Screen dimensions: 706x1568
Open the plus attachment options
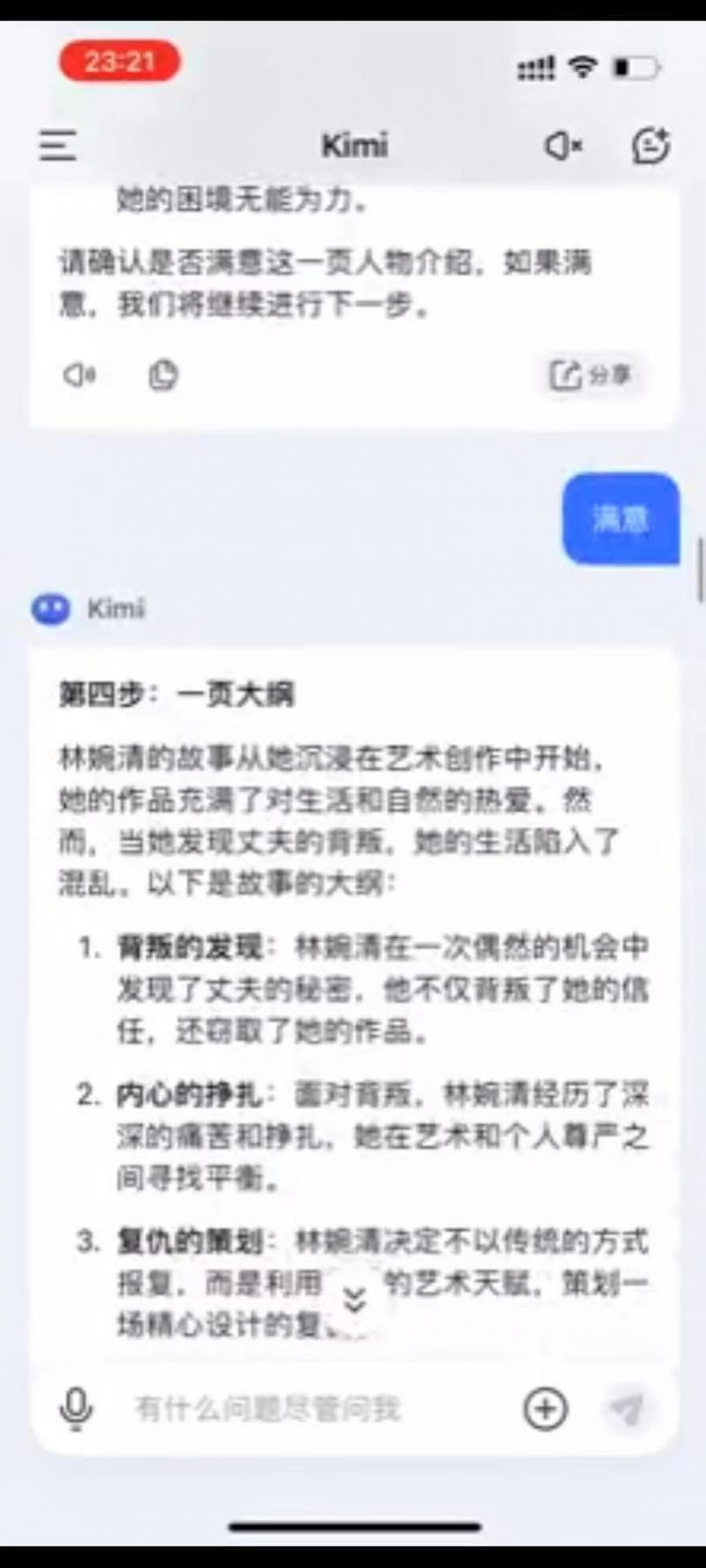click(545, 1408)
